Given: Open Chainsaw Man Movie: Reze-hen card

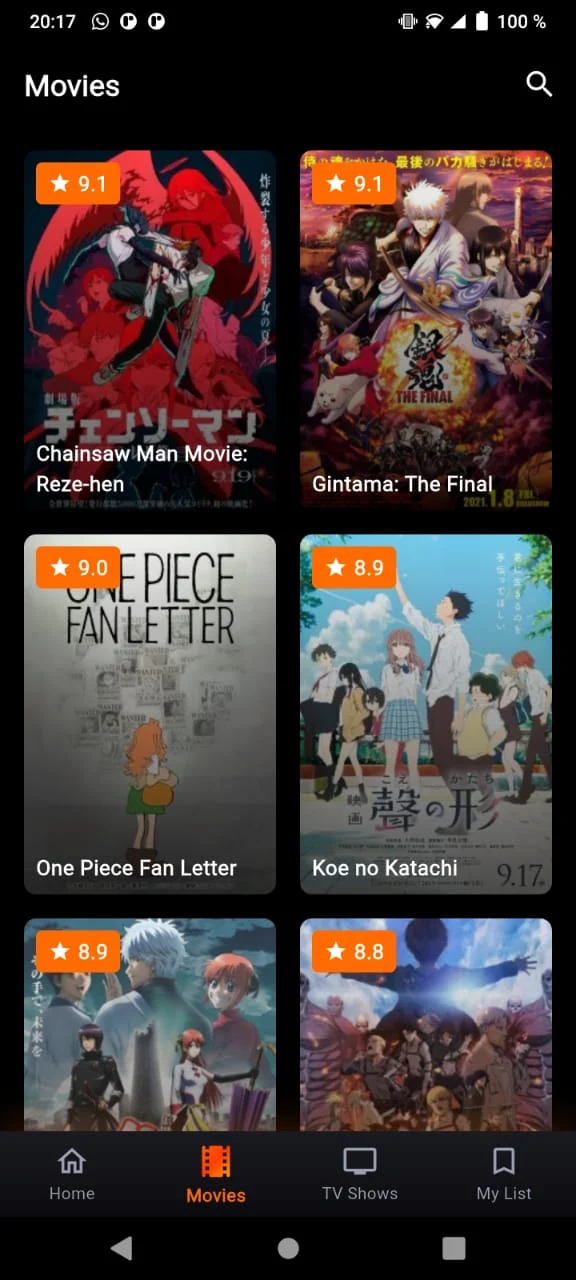Looking at the screenshot, I should coord(150,330).
